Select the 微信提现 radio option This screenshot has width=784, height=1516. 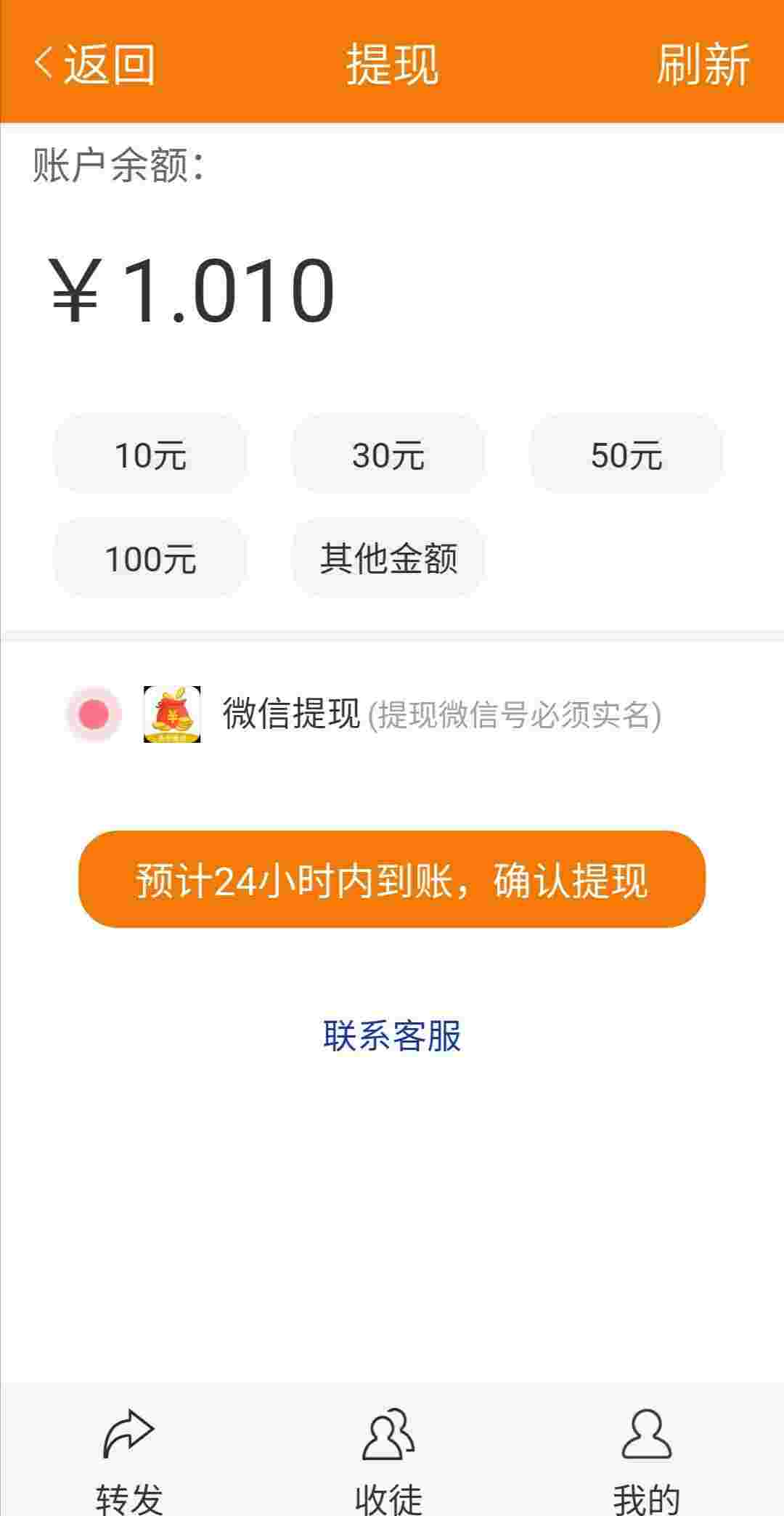pos(93,714)
